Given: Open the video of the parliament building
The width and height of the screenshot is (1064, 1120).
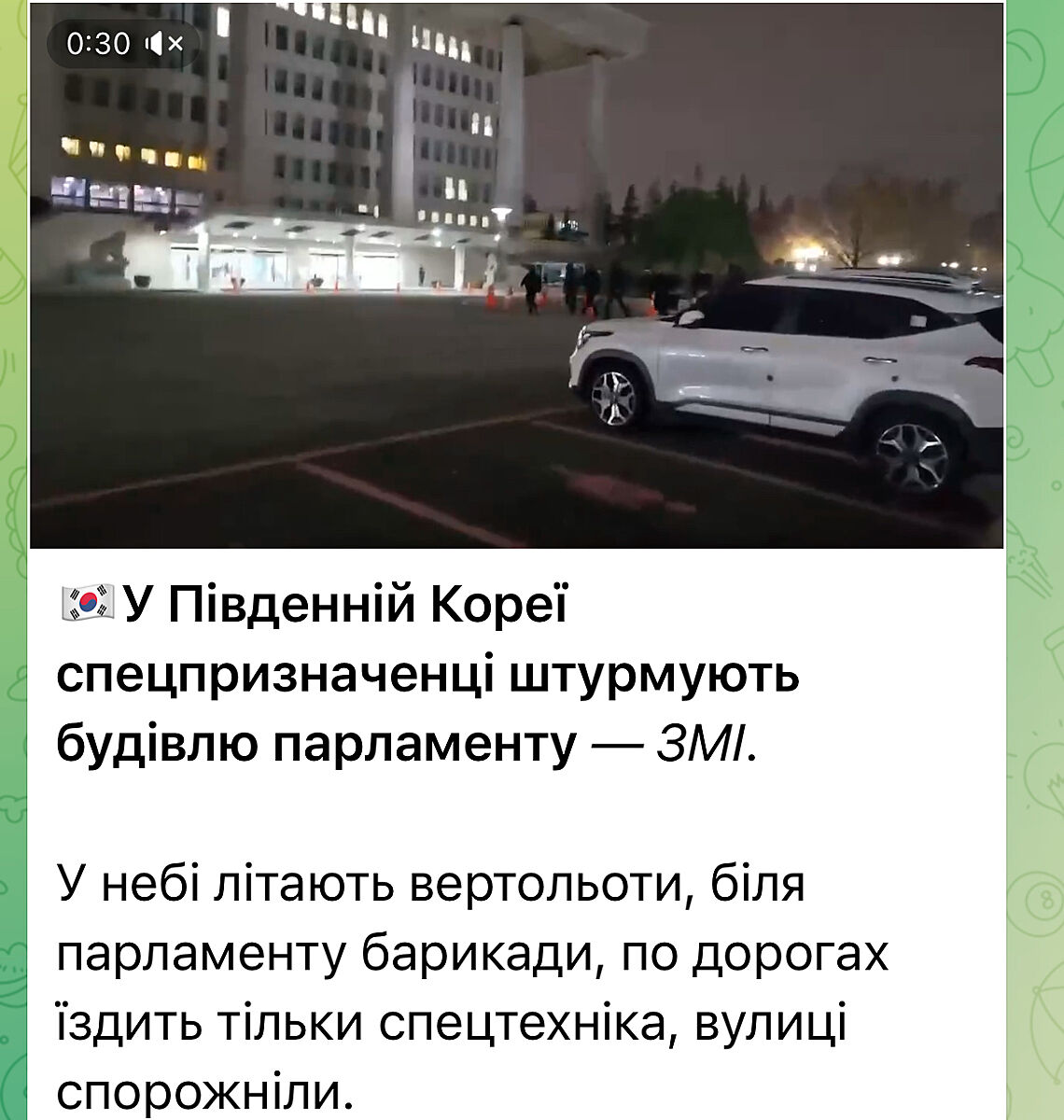Looking at the screenshot, I should 516,280.
